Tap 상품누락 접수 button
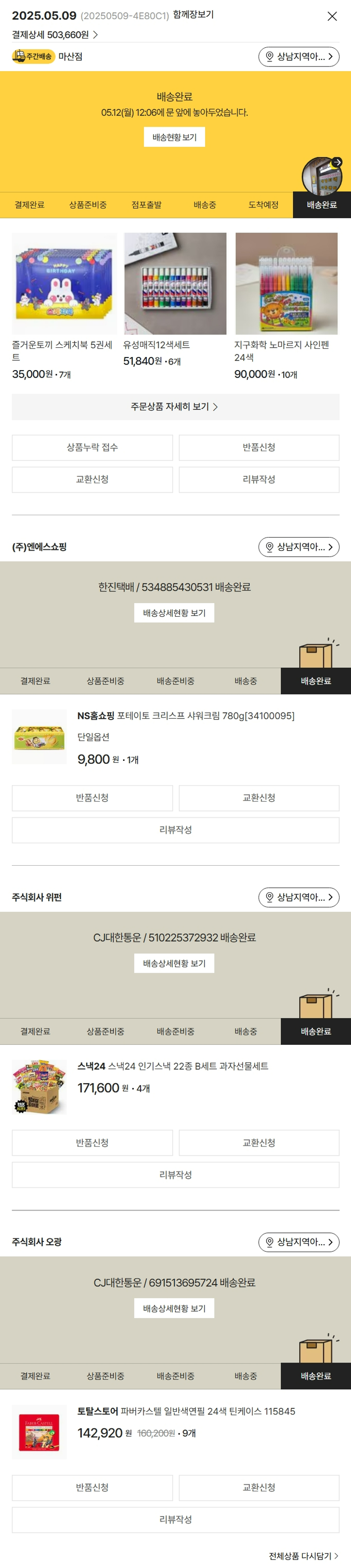Image resolution: width=351 pixels, height=1568 pixels. tap(93, 447)
